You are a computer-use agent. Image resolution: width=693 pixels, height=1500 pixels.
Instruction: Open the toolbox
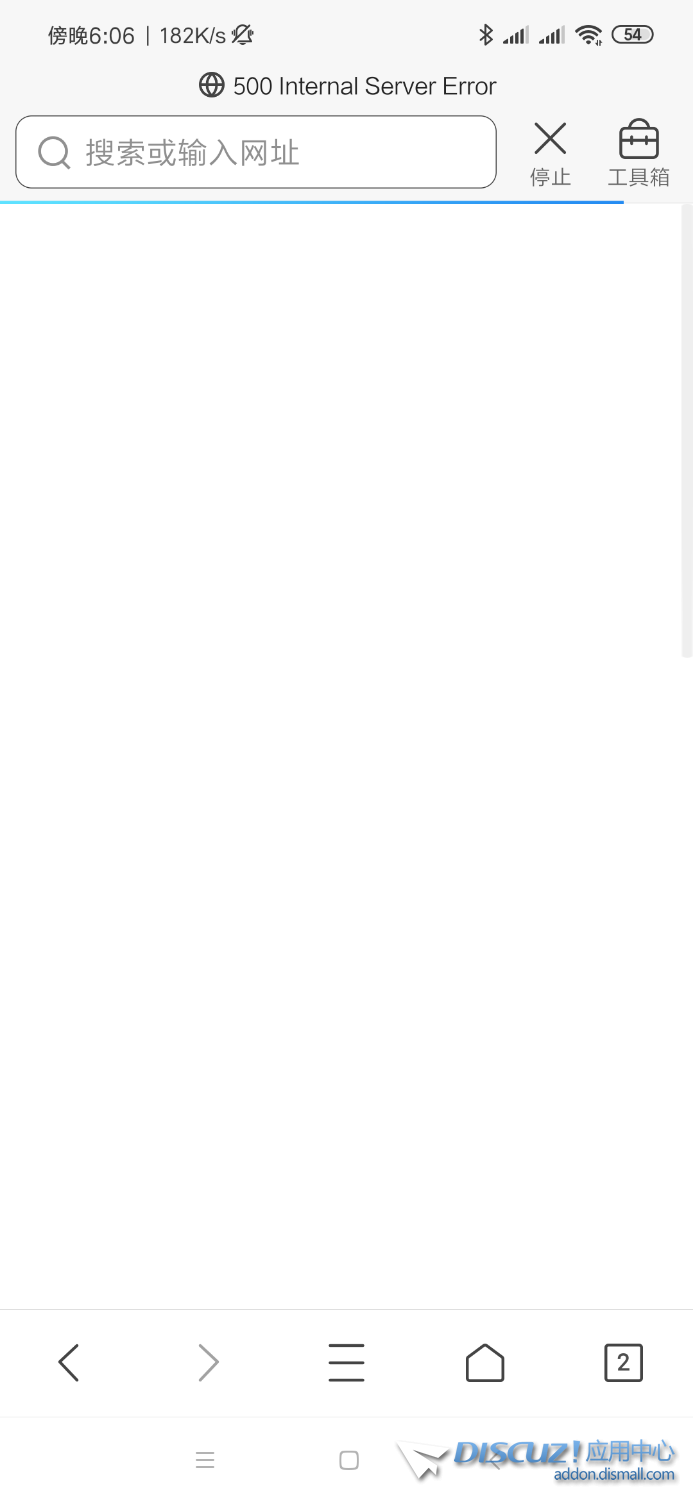pyautogui.click(x=638, y=152)
